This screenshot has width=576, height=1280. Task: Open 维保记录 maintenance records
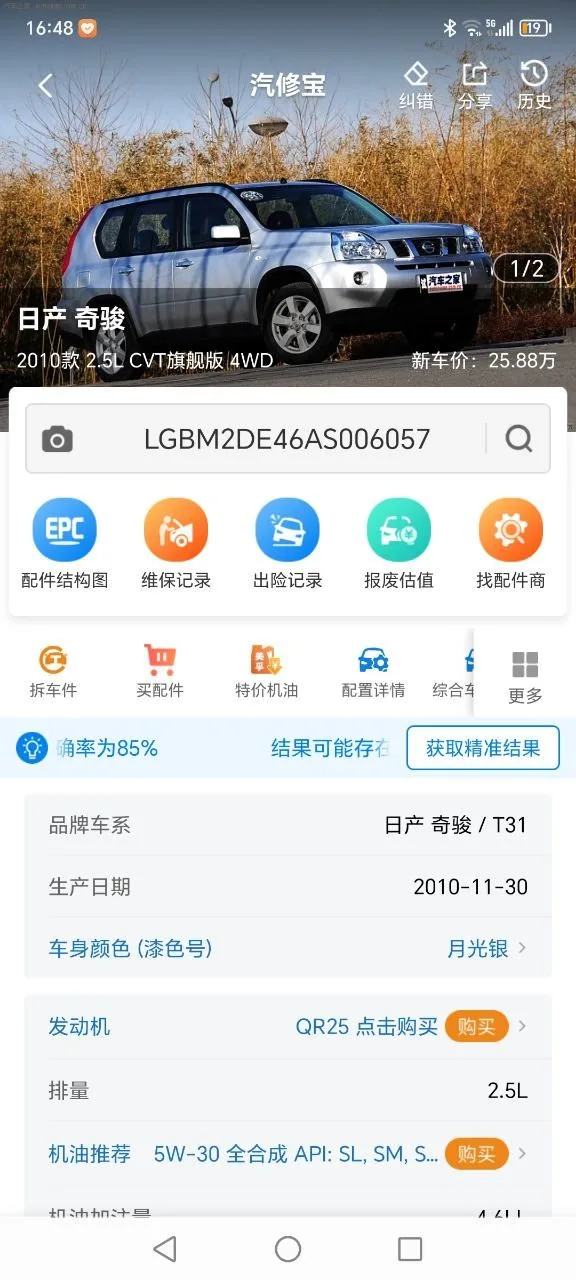click(176, 545)
